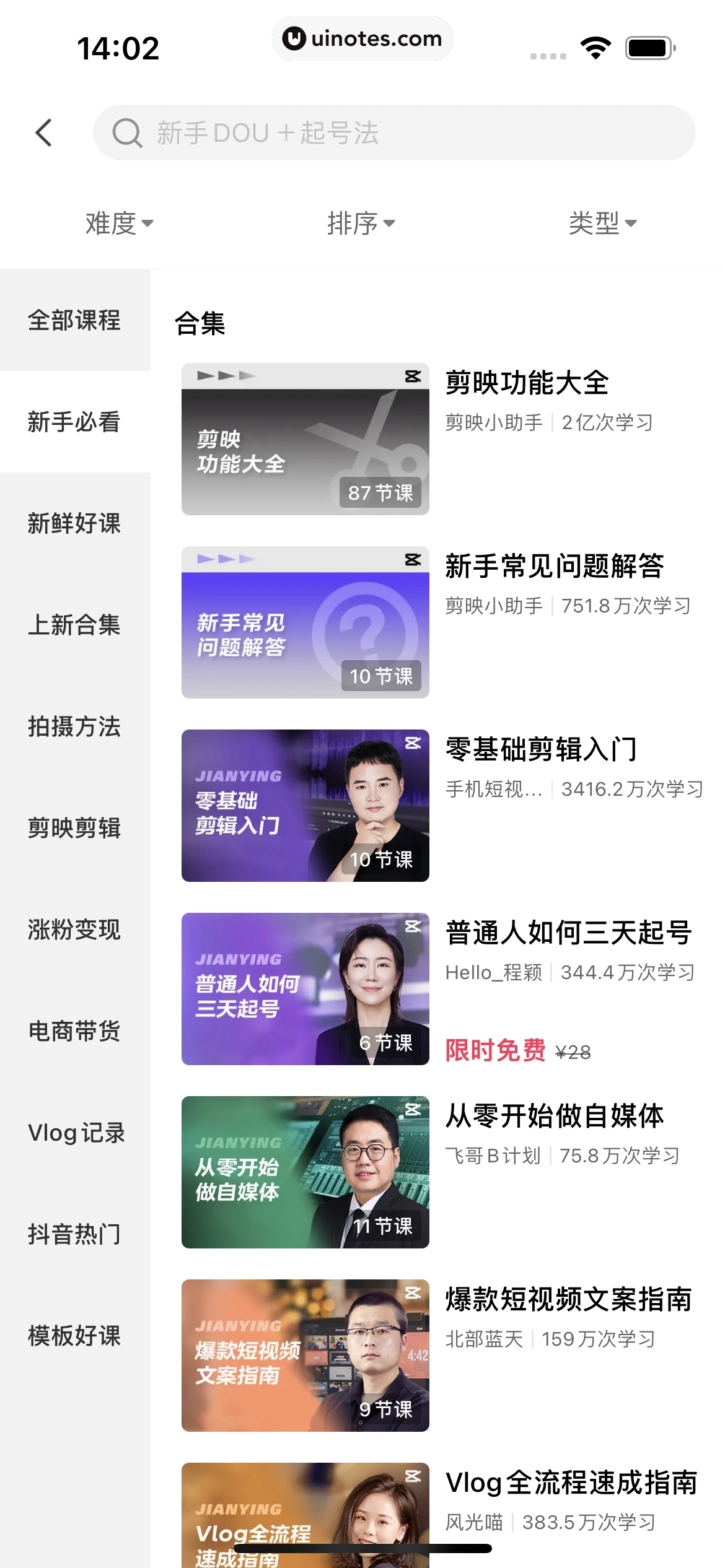725x1568 pixels.
Task: Open the 普通人如何三天起号 course thumbnail
Action: (x=304, y=988)
